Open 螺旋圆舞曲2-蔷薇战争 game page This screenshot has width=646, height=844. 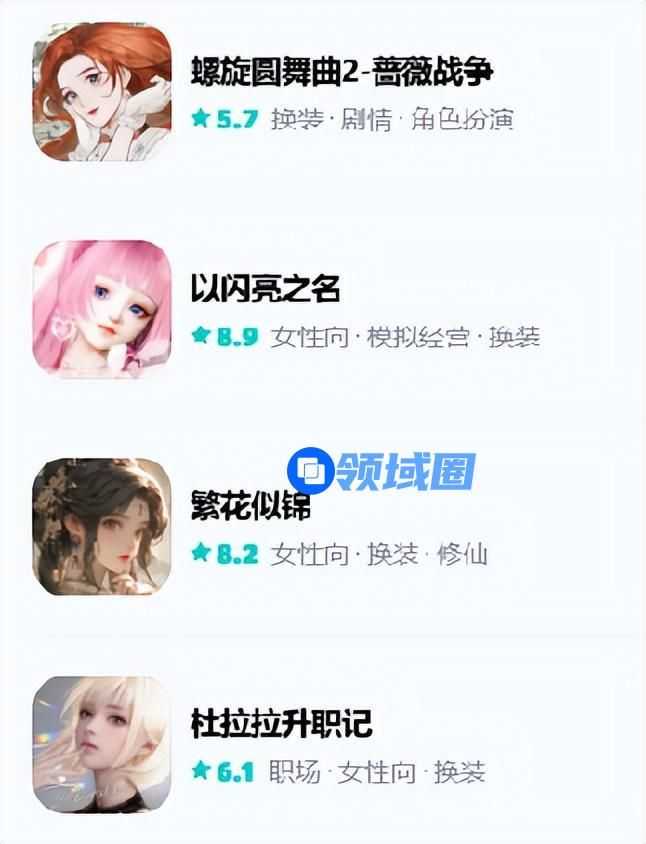pos(341,71)
